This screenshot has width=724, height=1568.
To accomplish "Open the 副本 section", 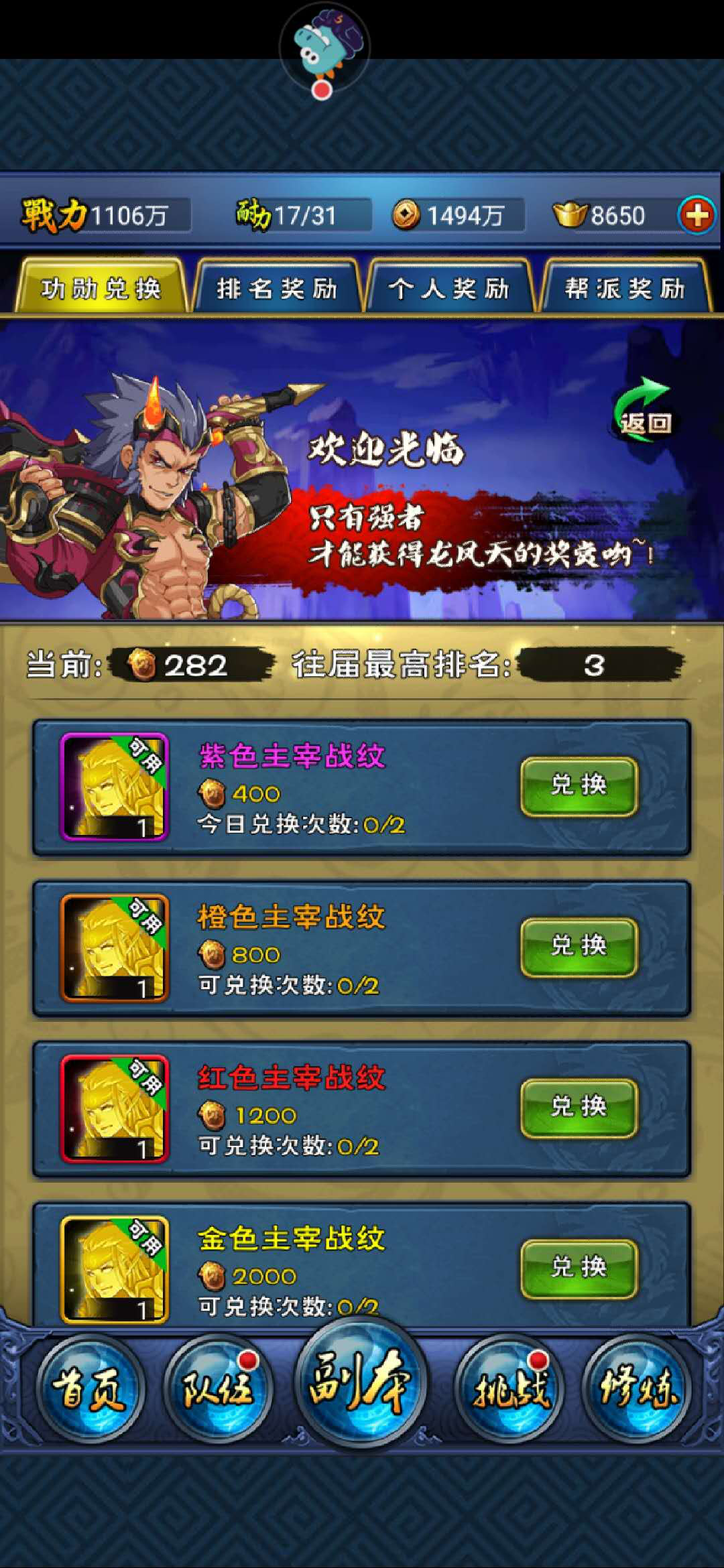I will tap(361, 1382).
